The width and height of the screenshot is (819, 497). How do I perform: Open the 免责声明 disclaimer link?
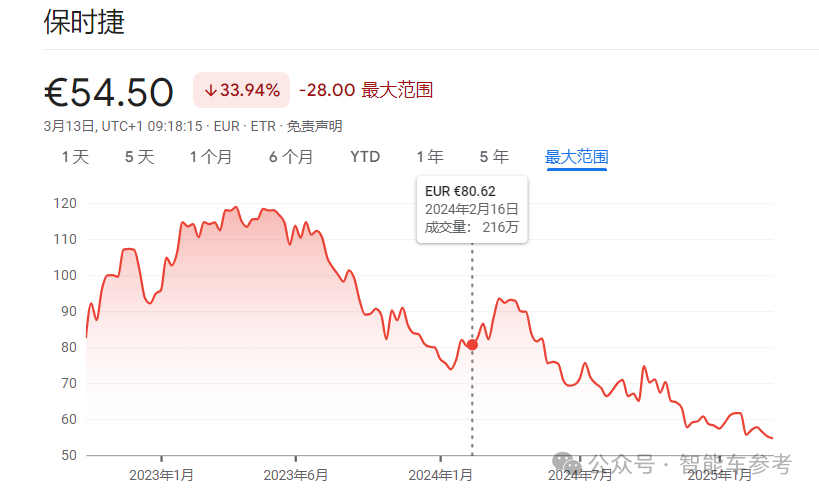314,127
